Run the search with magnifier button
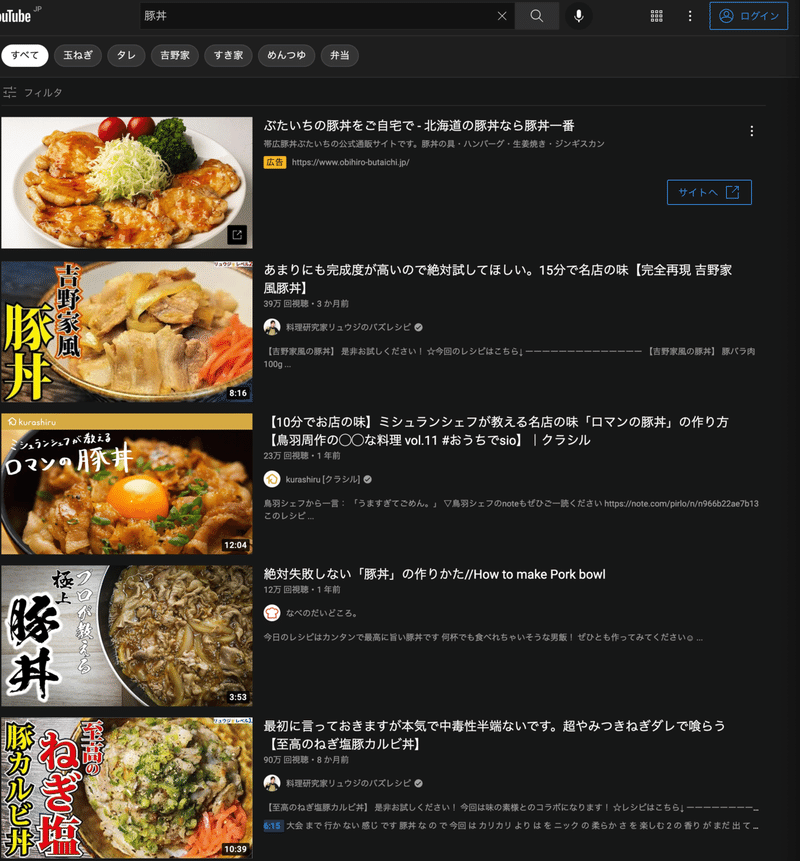This screenshot has height=861, width=800. point(537,16)
